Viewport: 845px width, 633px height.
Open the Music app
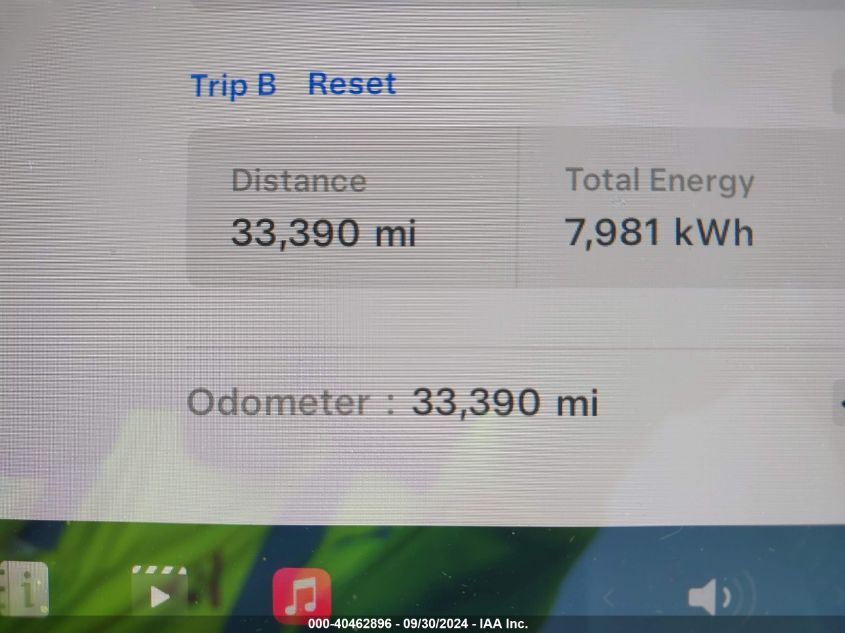tap(301, 594)
